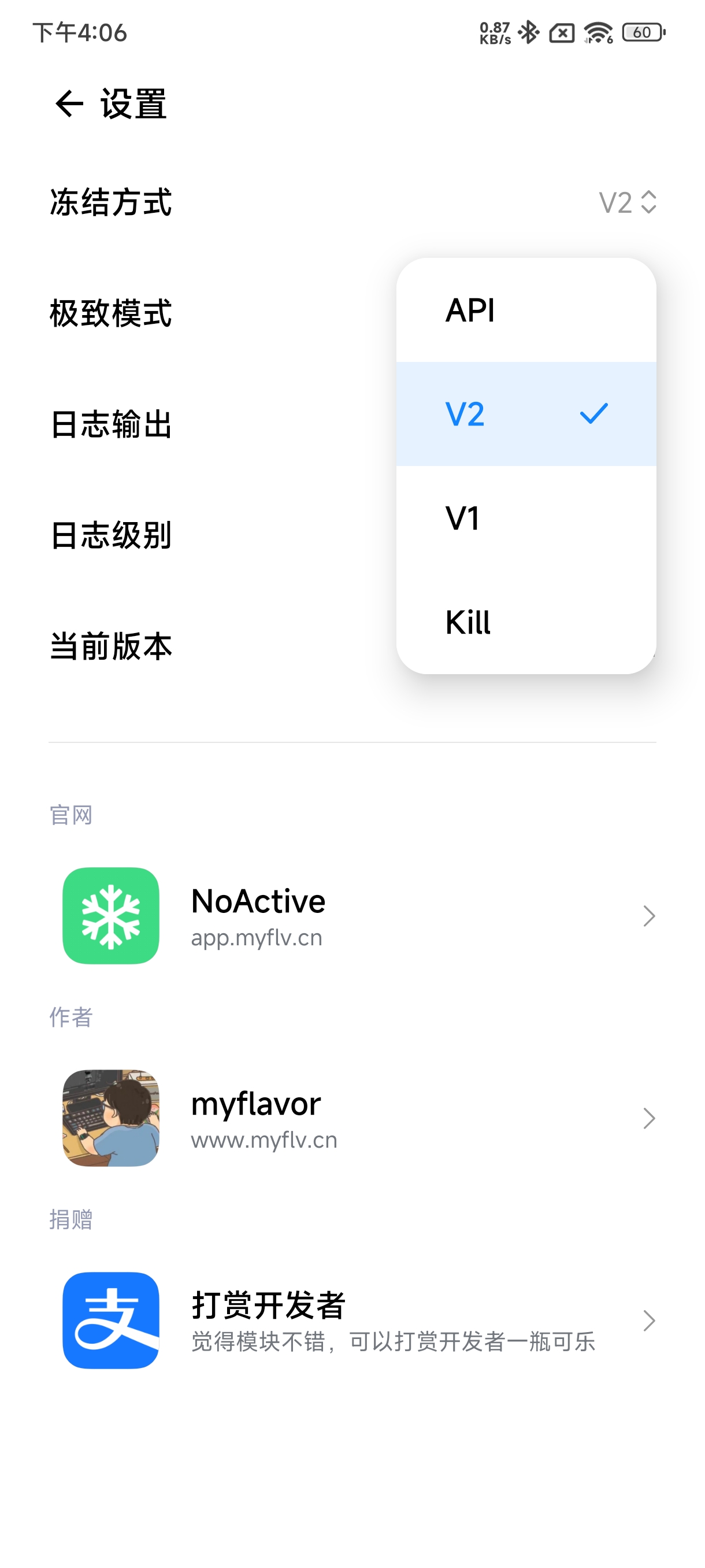Click the Bluetooth status bar icon
Image resolution: width=705 pixels, height=1568 pixels.
[x=529, y=35]
